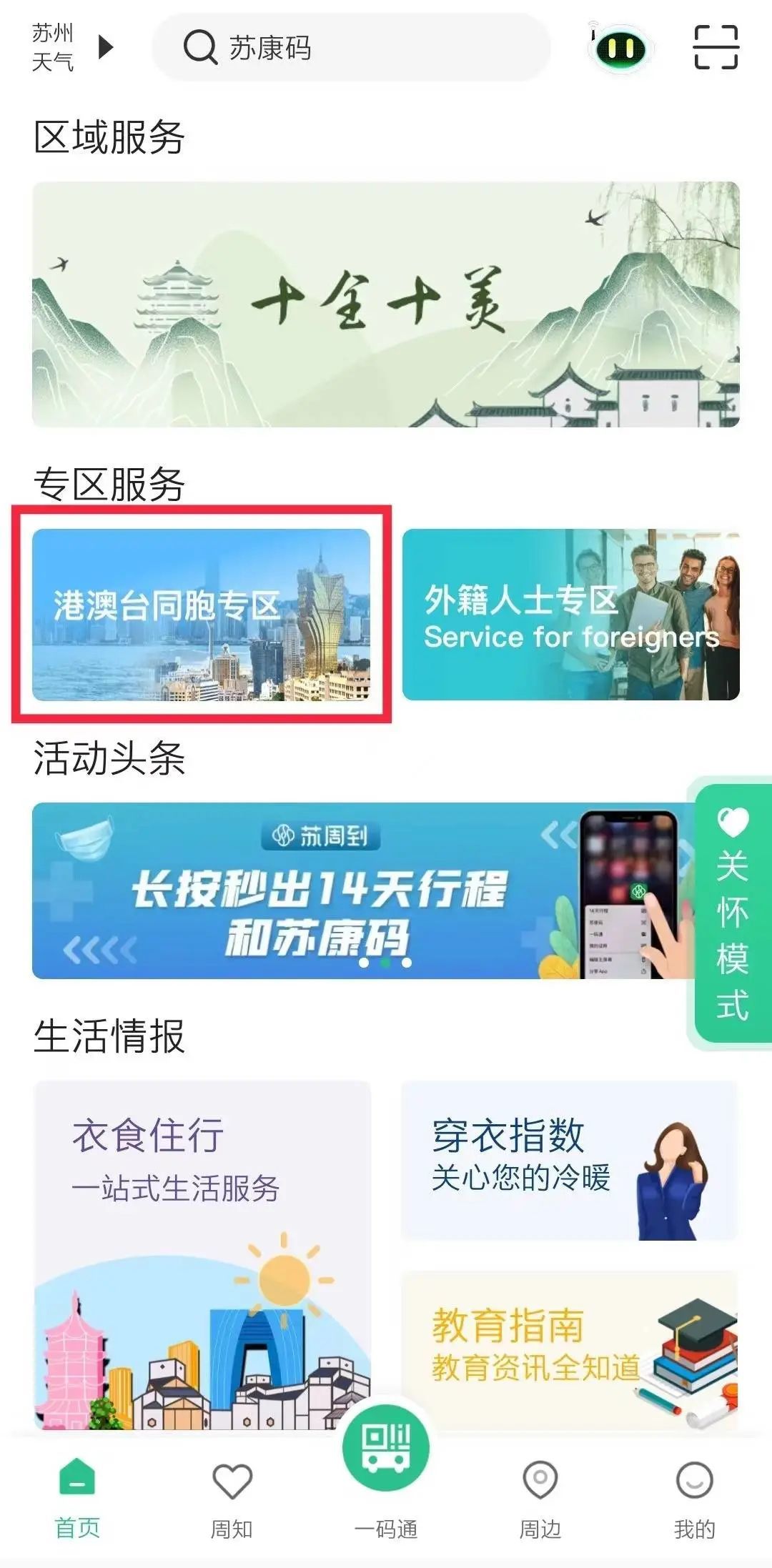Open the 外籍人士专区 foreigners service card
Image resolution: width=772 pixels, height=1568 pixels.
(570, 615)
